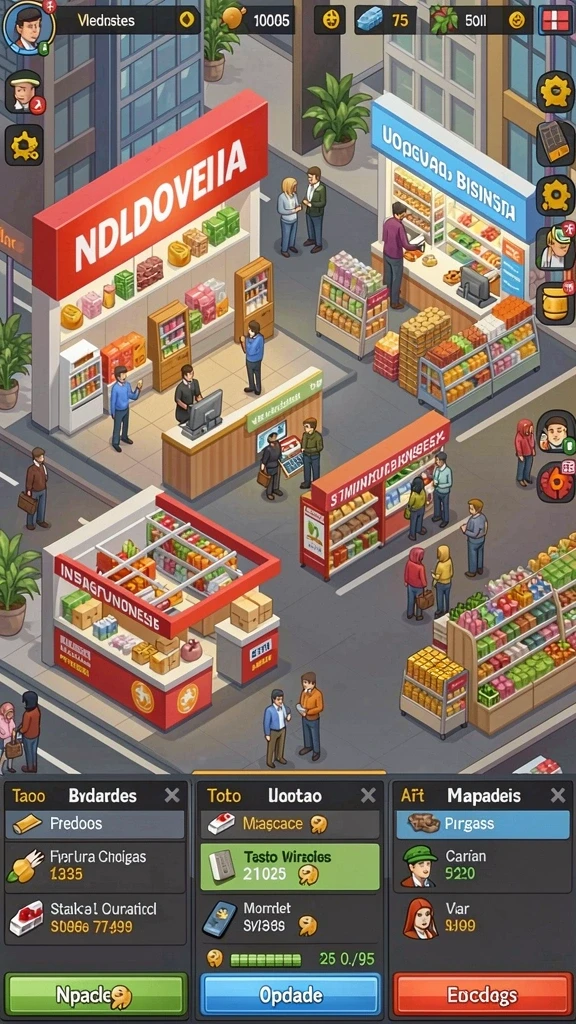This screenshot has height=1024, width=576.
Task: Tap the green Npacle button
Action: coord(95,995)
